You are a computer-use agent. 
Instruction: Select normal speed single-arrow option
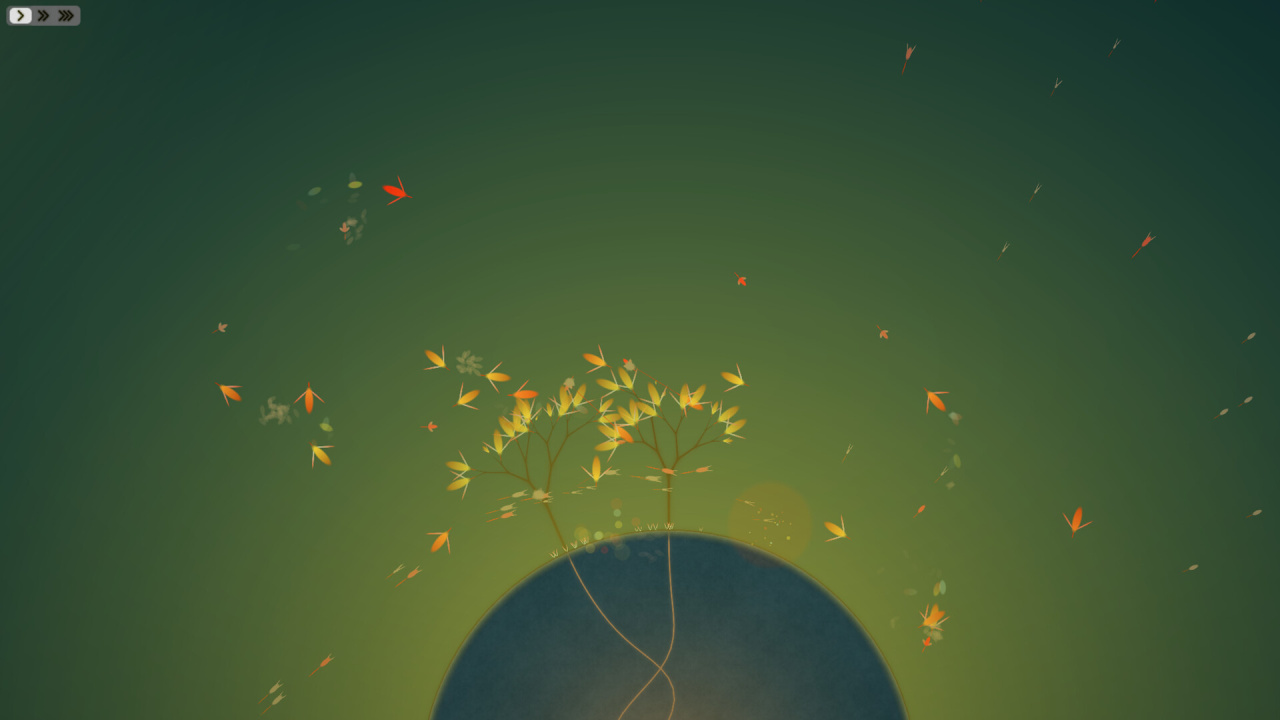pos(20,16)
